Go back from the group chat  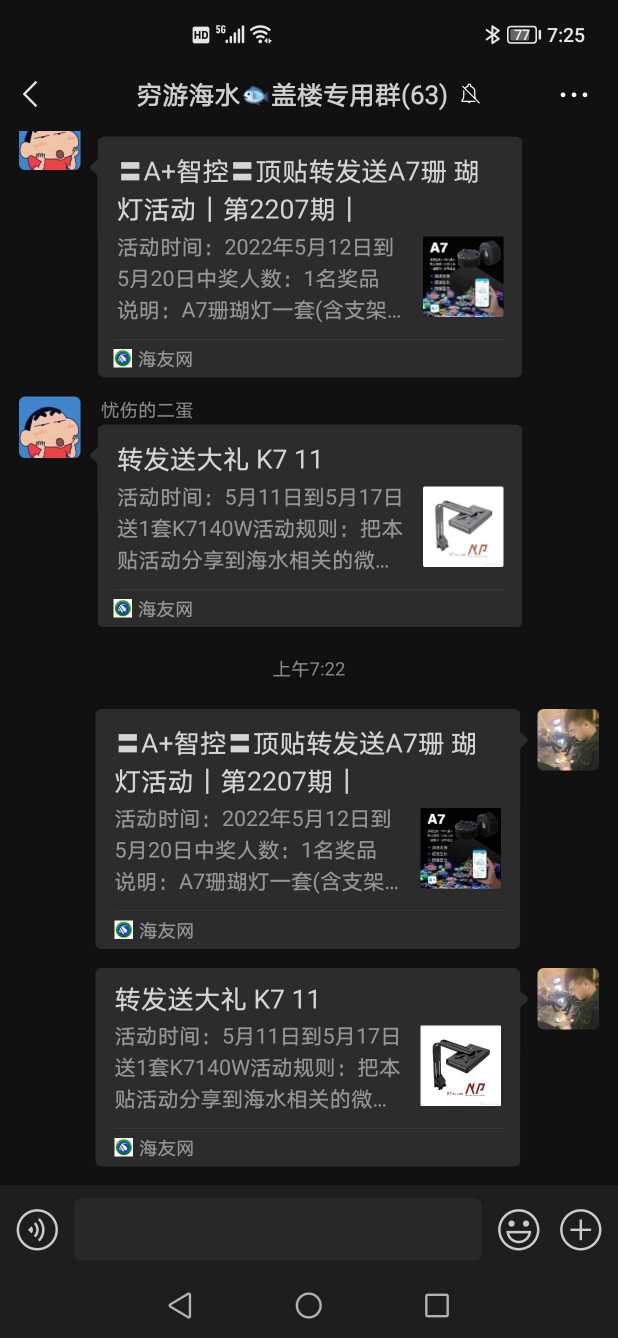30,94
